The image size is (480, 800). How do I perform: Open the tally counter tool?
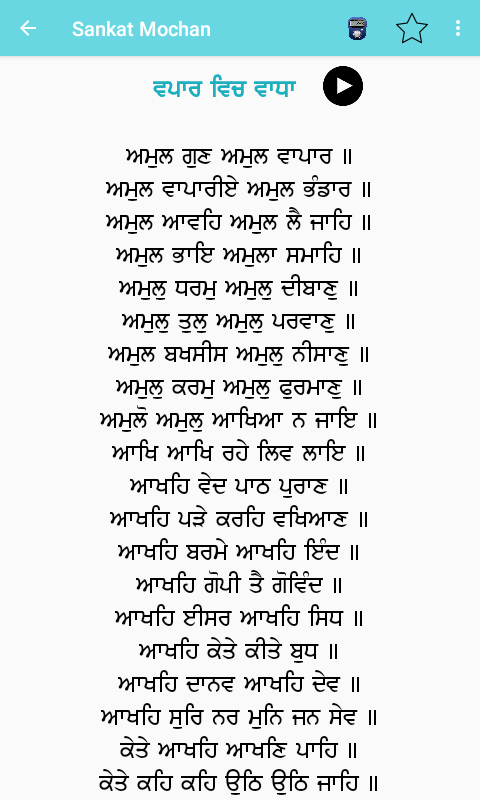357,29
